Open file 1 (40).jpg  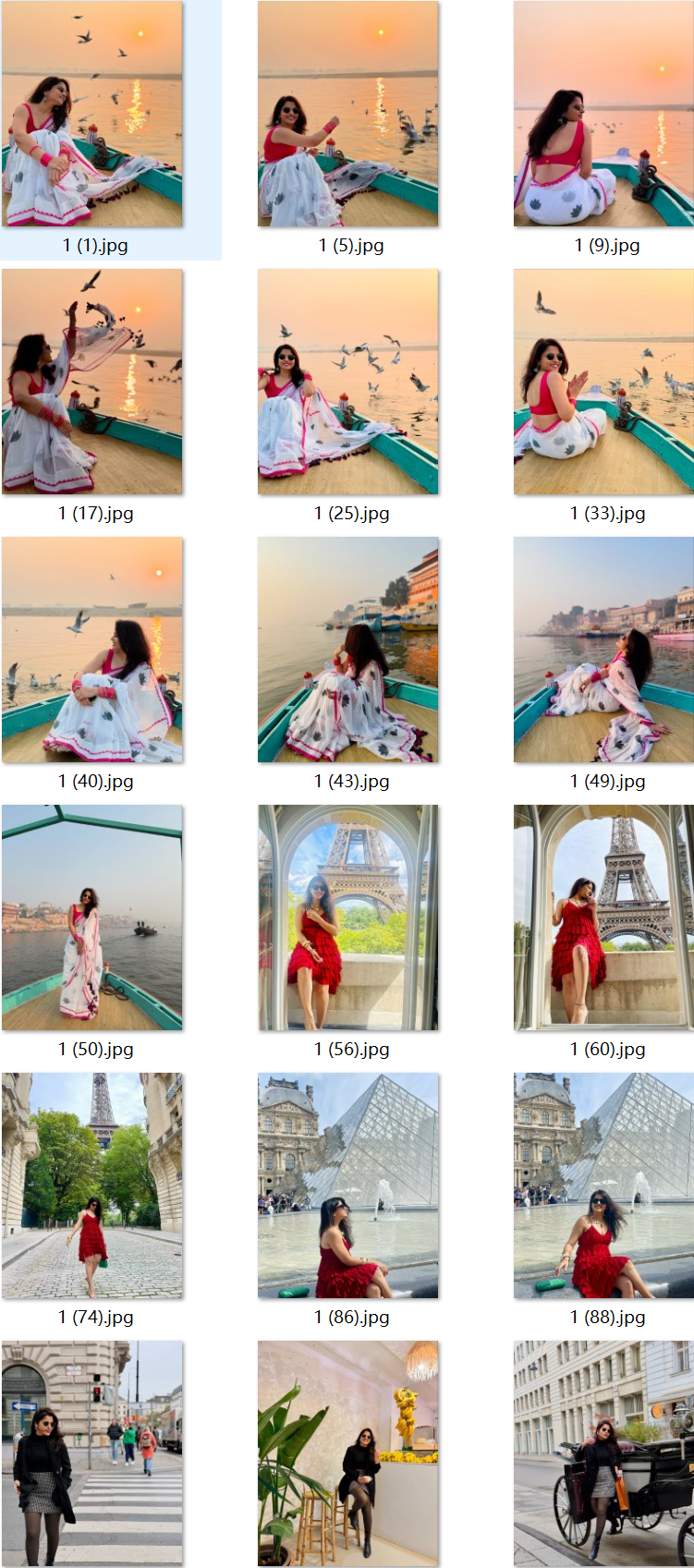(92, 650)
